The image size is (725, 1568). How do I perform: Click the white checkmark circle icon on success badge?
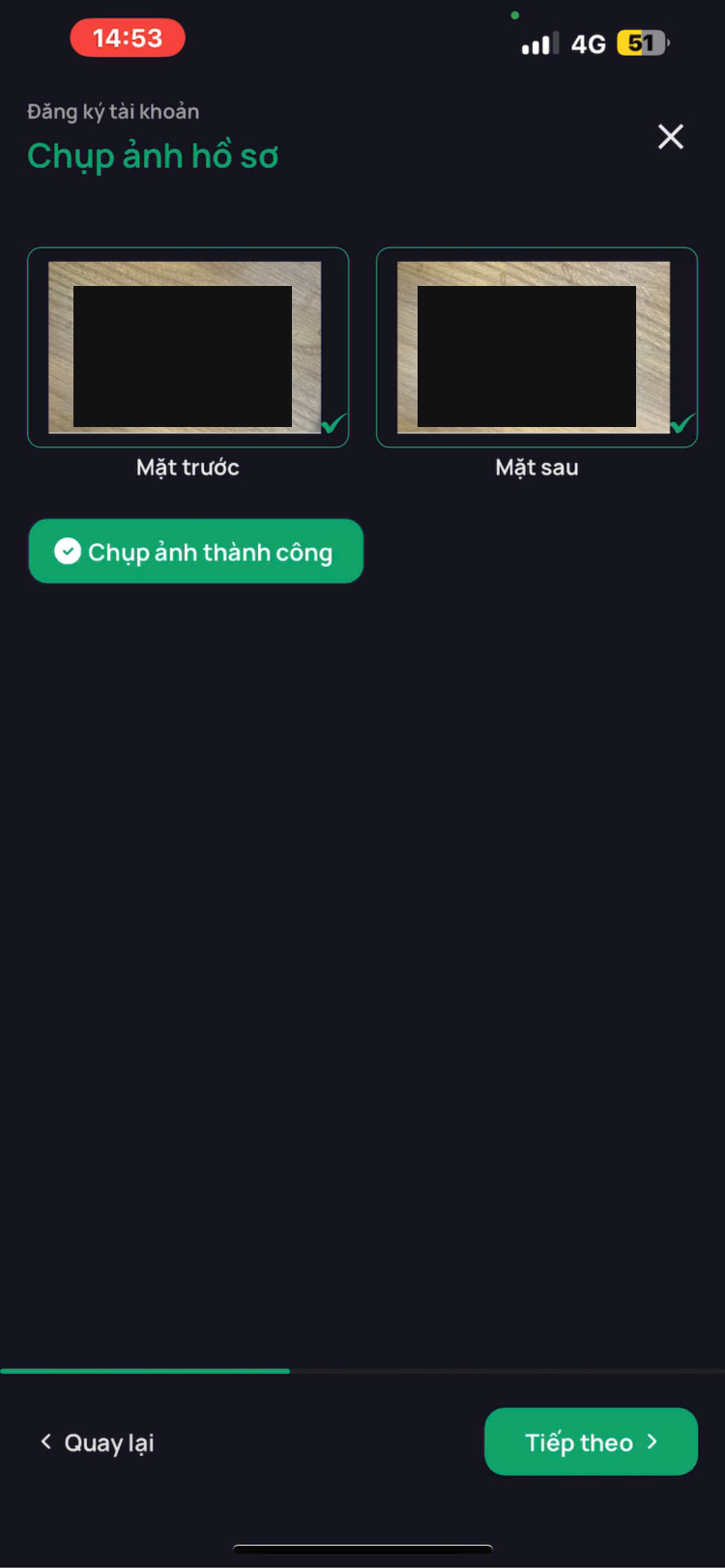(68, 551)
